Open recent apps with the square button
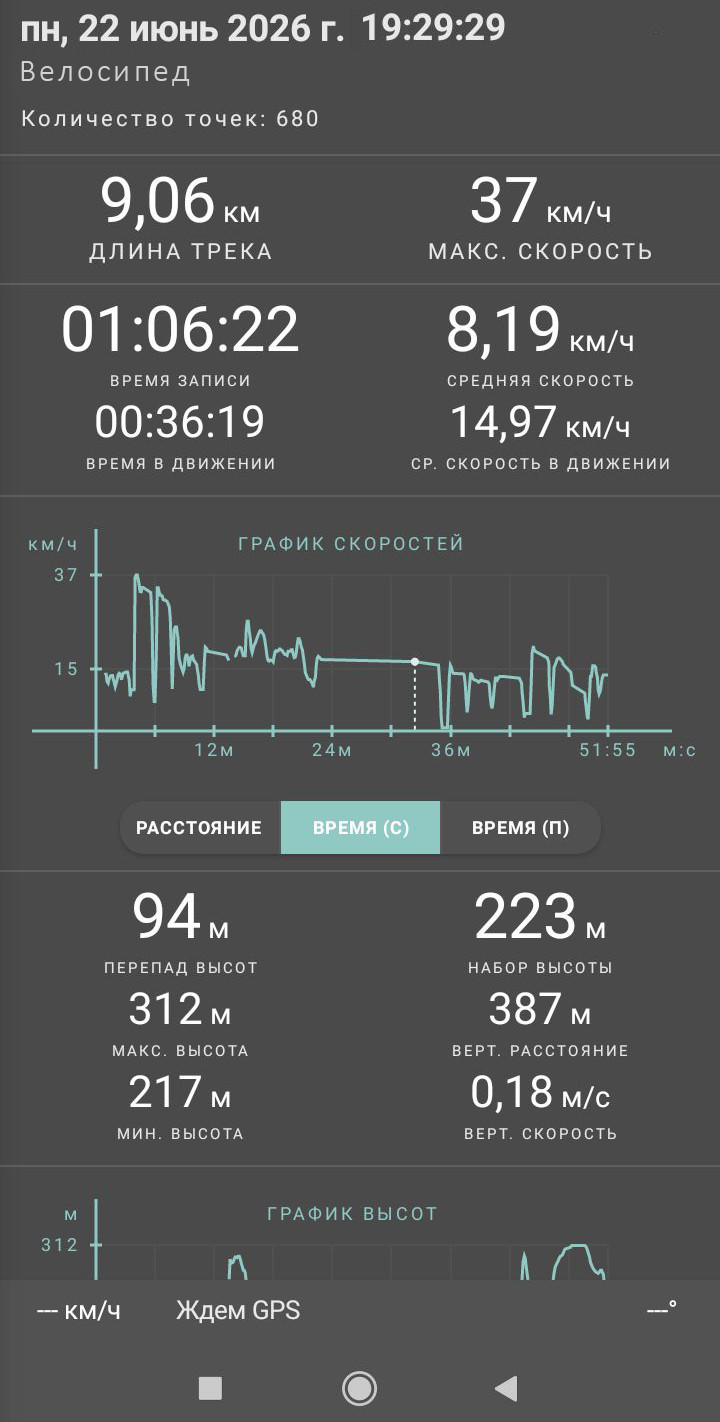 pyautogui.click(x=210, y=1388)
